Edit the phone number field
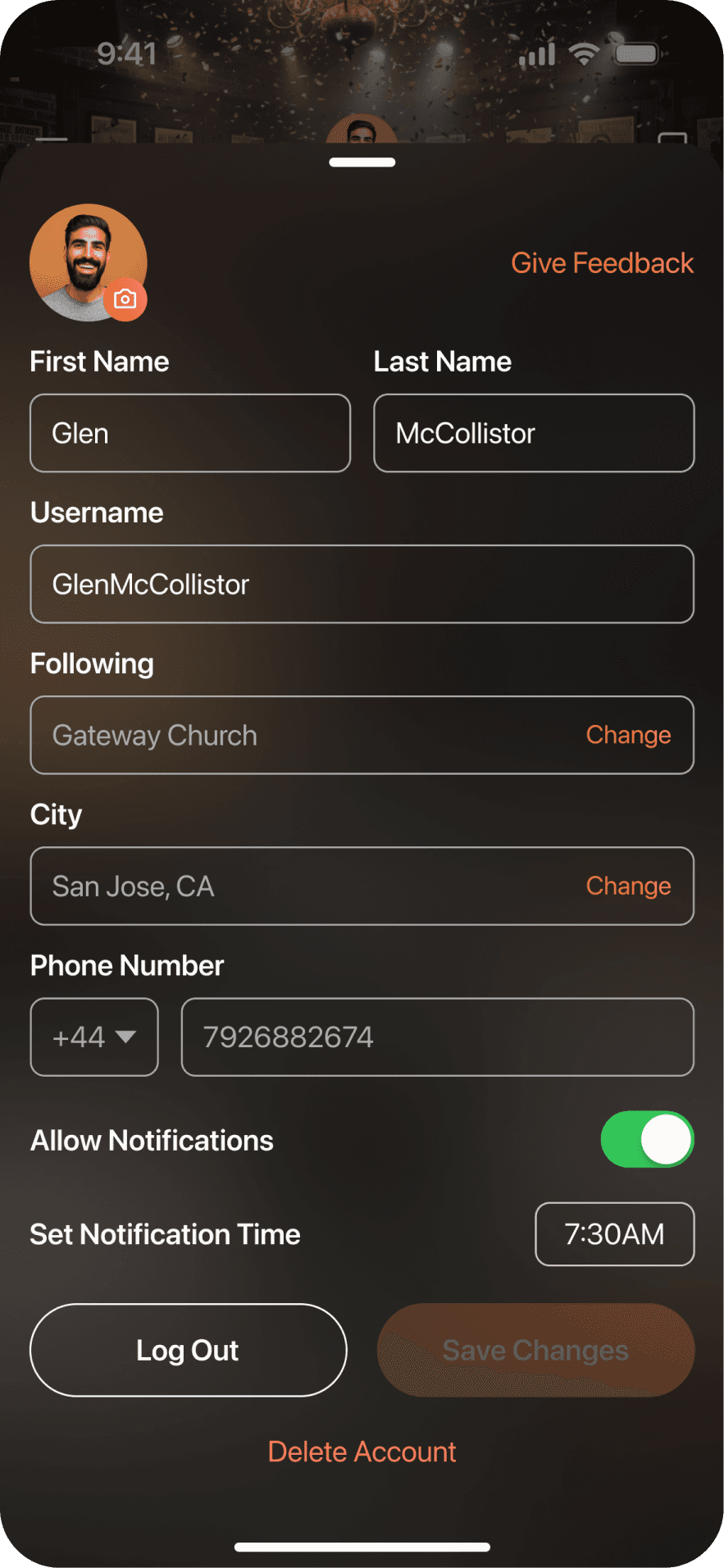The width and height of the screenshot is (724, 1568). [438, 1037]
